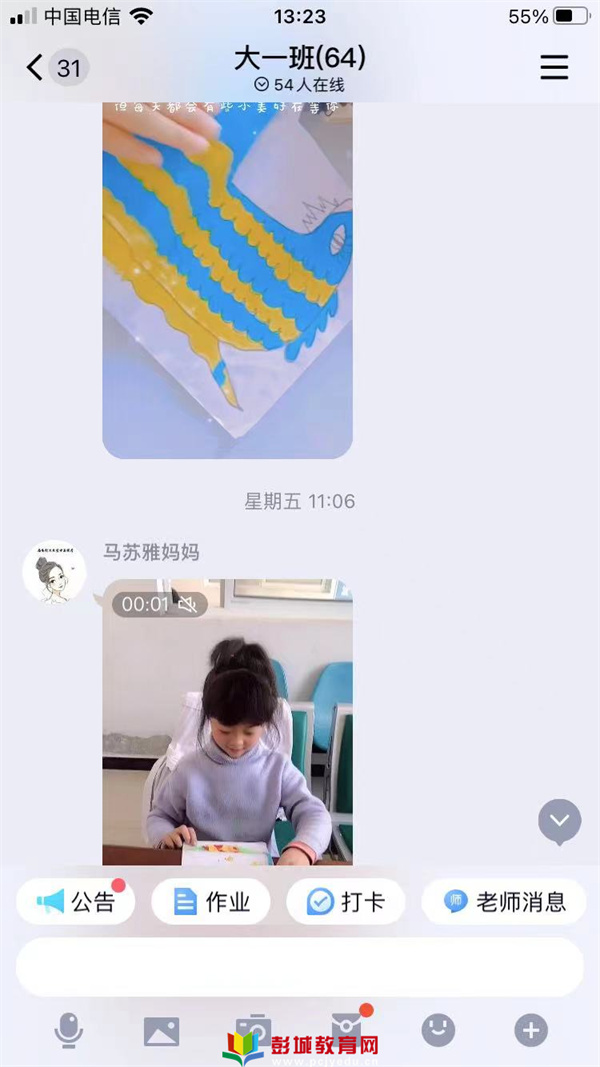This screenshot has height=1067, width=600.
Task: Open the 作业 homework section
Action: click(211, 902)
